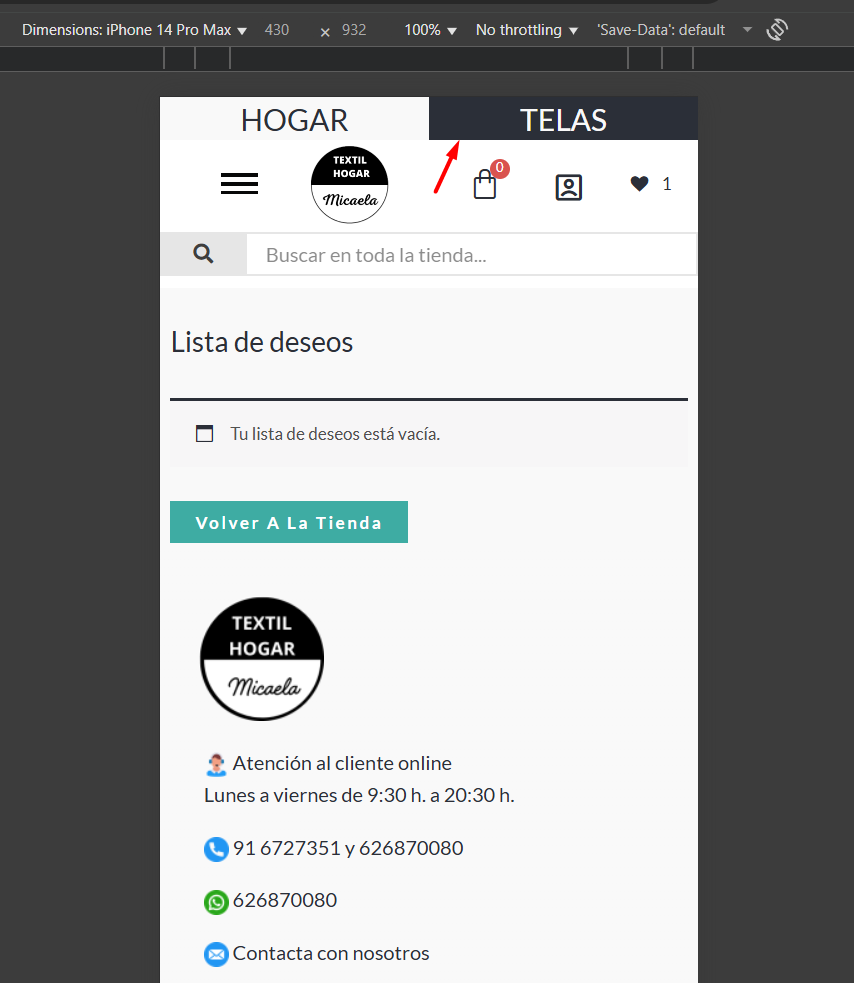Screen dimensions: 854x983
Task: Open the shopping bag cart
Action: coord(485,184)
